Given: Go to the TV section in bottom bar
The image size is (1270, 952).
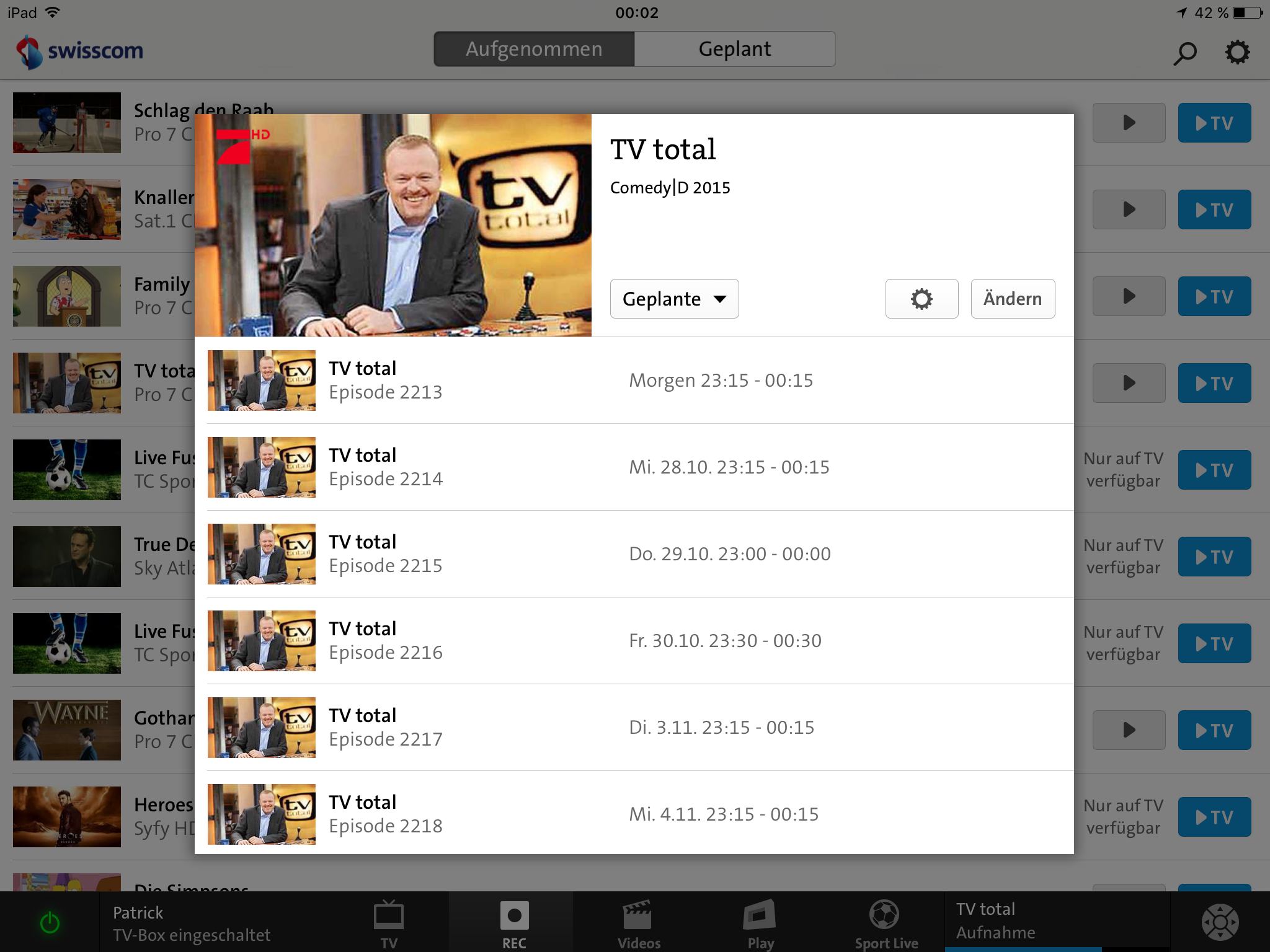Looking at the screenshot, I should 389,923.
